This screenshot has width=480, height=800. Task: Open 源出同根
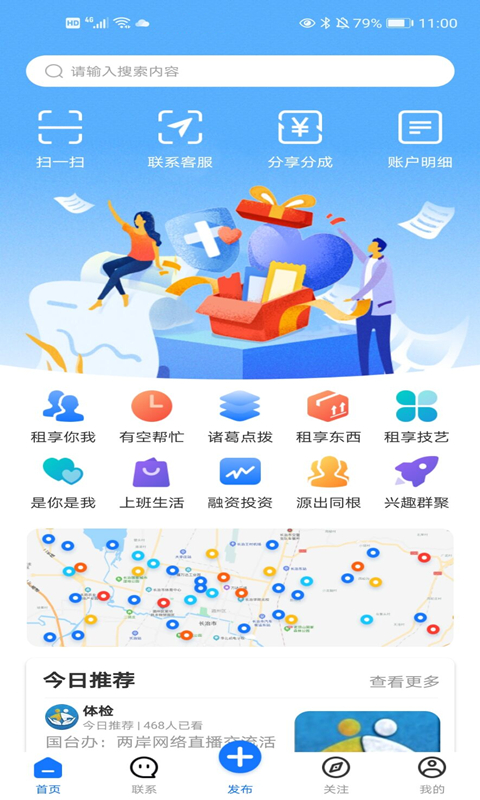(x=328, y=483)
